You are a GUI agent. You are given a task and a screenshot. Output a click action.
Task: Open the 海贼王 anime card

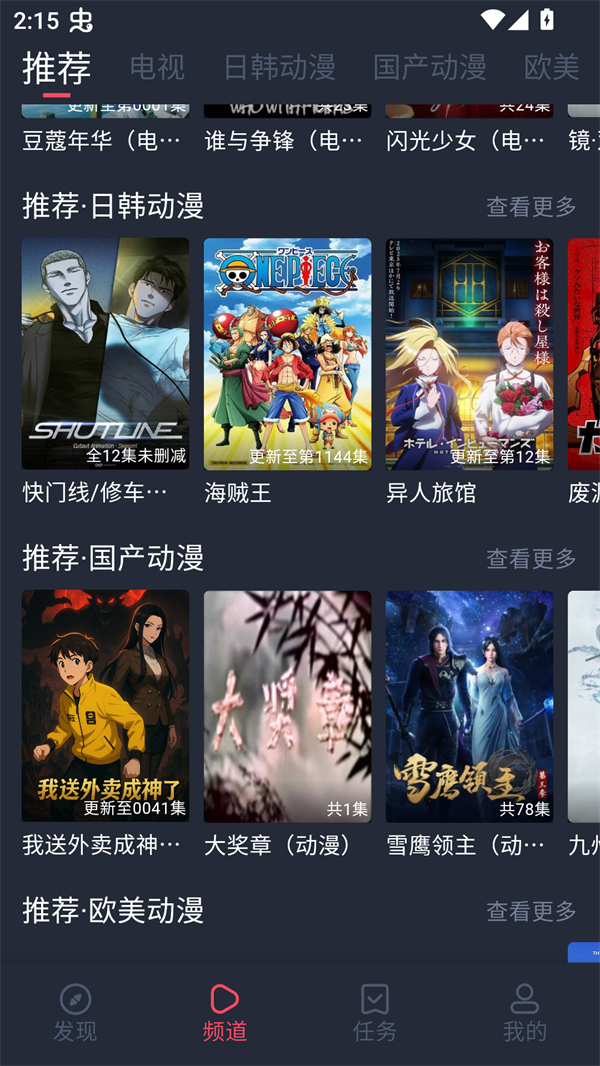(287, 354)
